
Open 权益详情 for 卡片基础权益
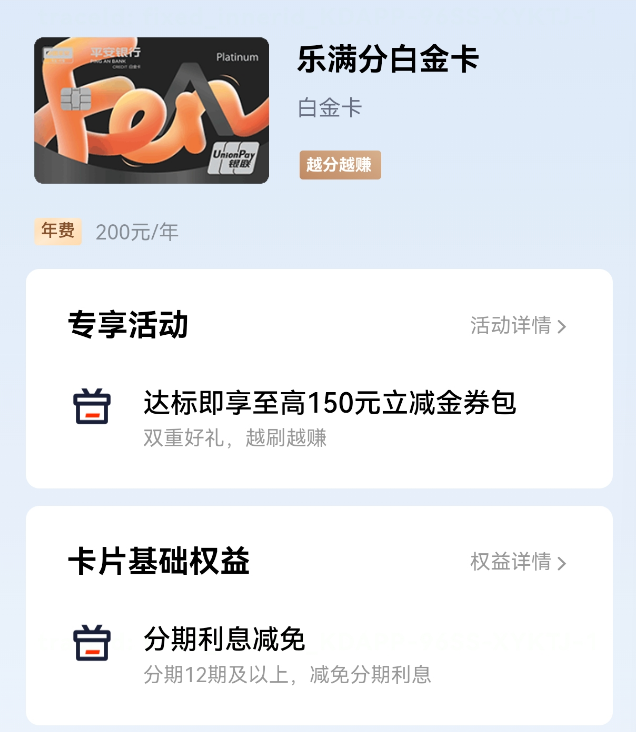tap(518, 562)
